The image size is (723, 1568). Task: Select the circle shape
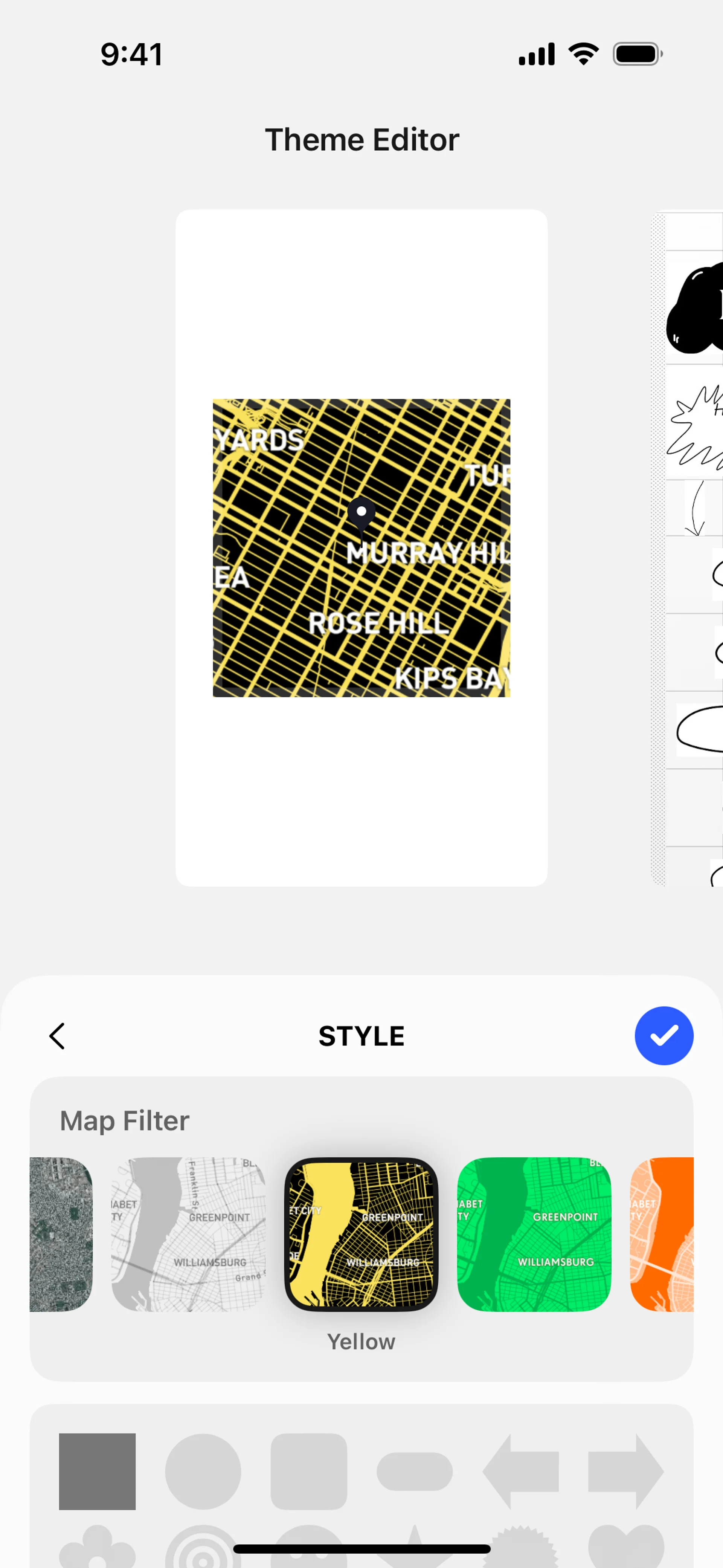coord(203,1472)
